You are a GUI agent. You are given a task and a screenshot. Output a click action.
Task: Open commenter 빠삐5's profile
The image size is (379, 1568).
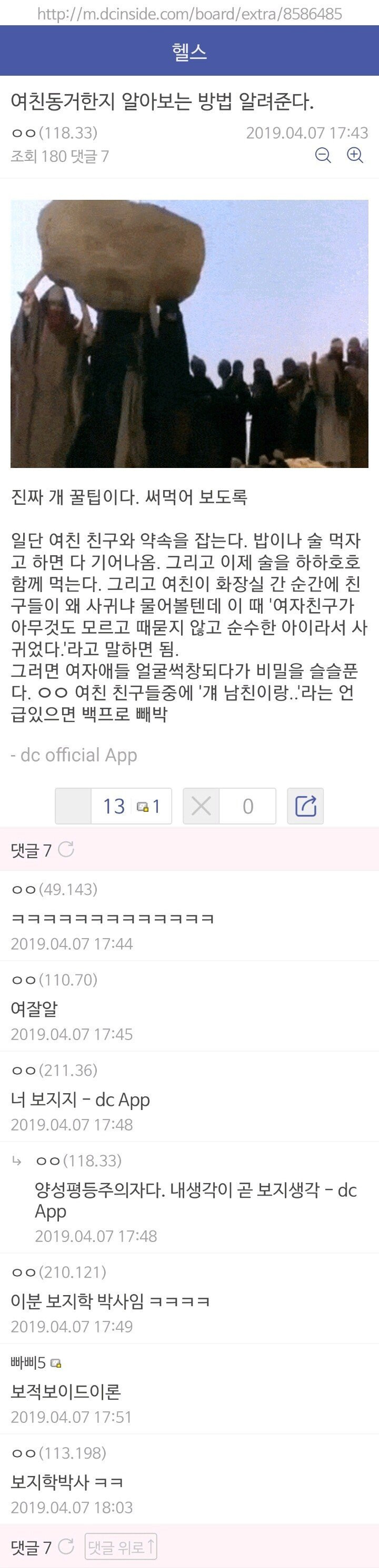click(28, 1363)
